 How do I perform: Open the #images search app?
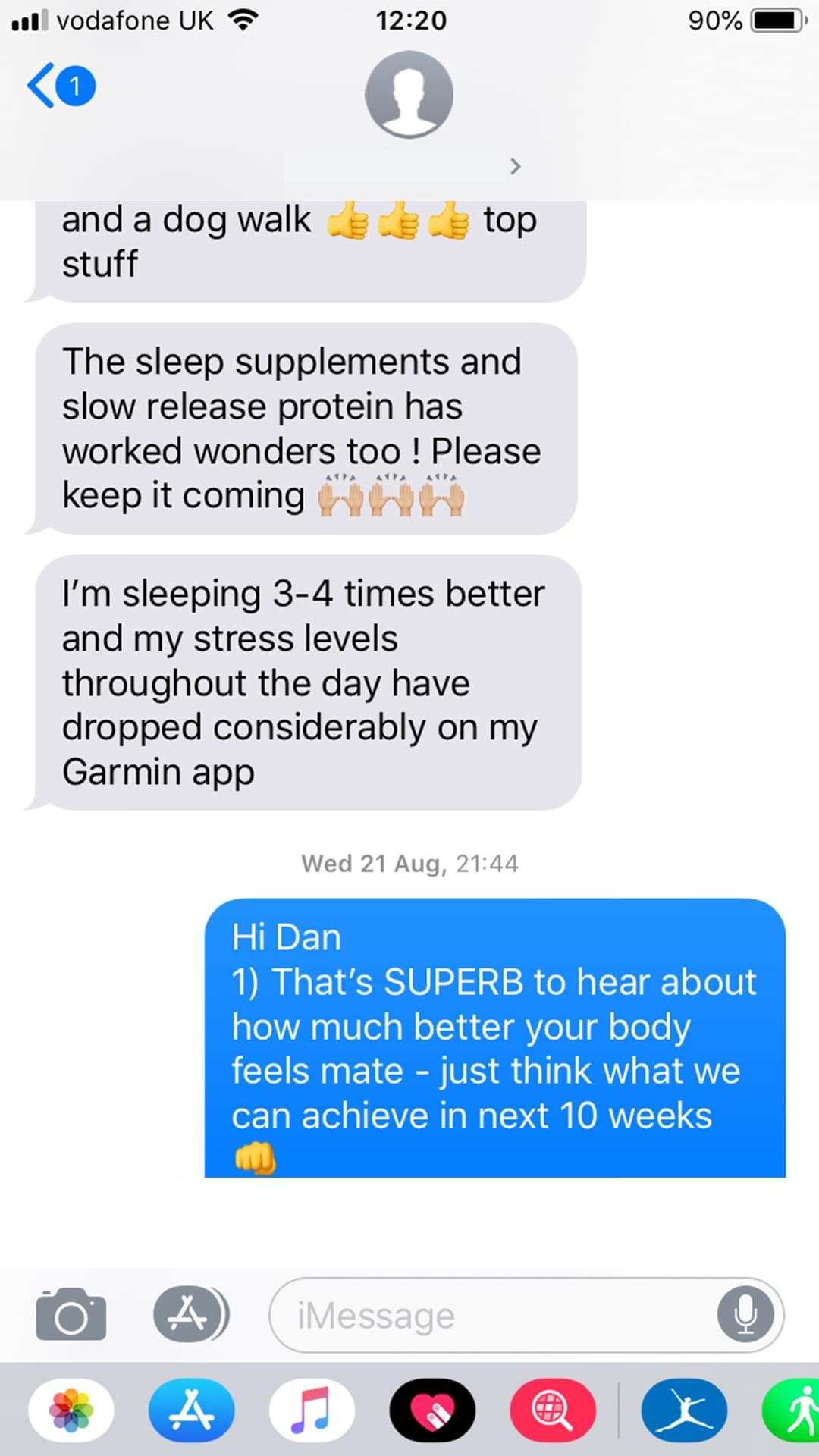tap(552, 1410)
